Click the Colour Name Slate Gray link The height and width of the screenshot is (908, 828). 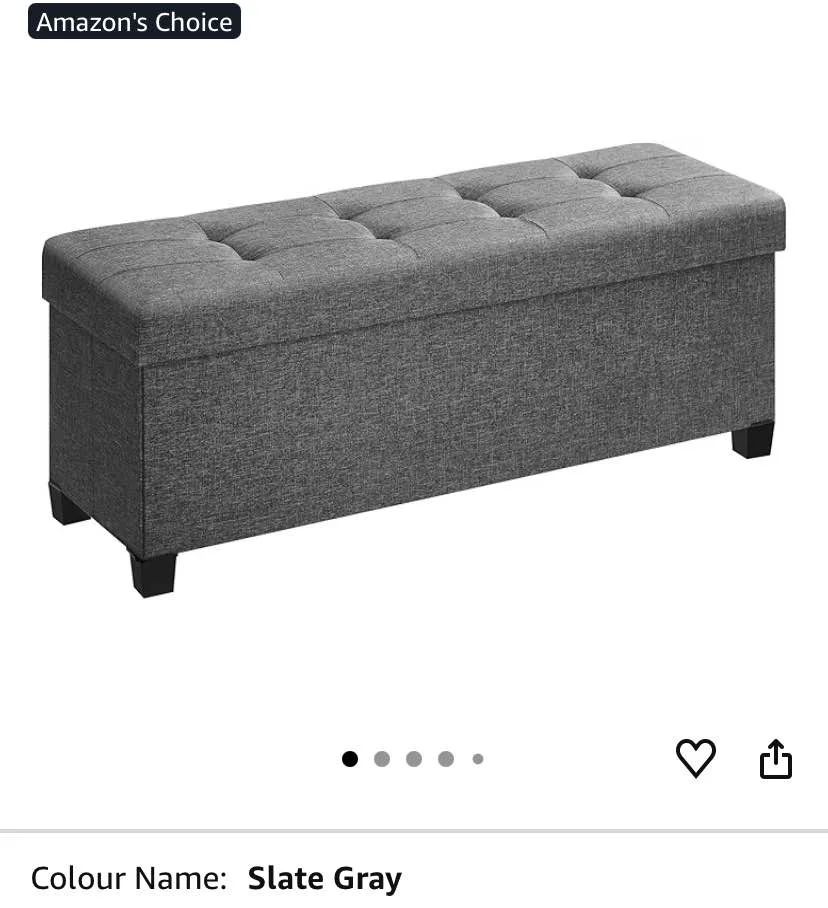pos(322,878)
